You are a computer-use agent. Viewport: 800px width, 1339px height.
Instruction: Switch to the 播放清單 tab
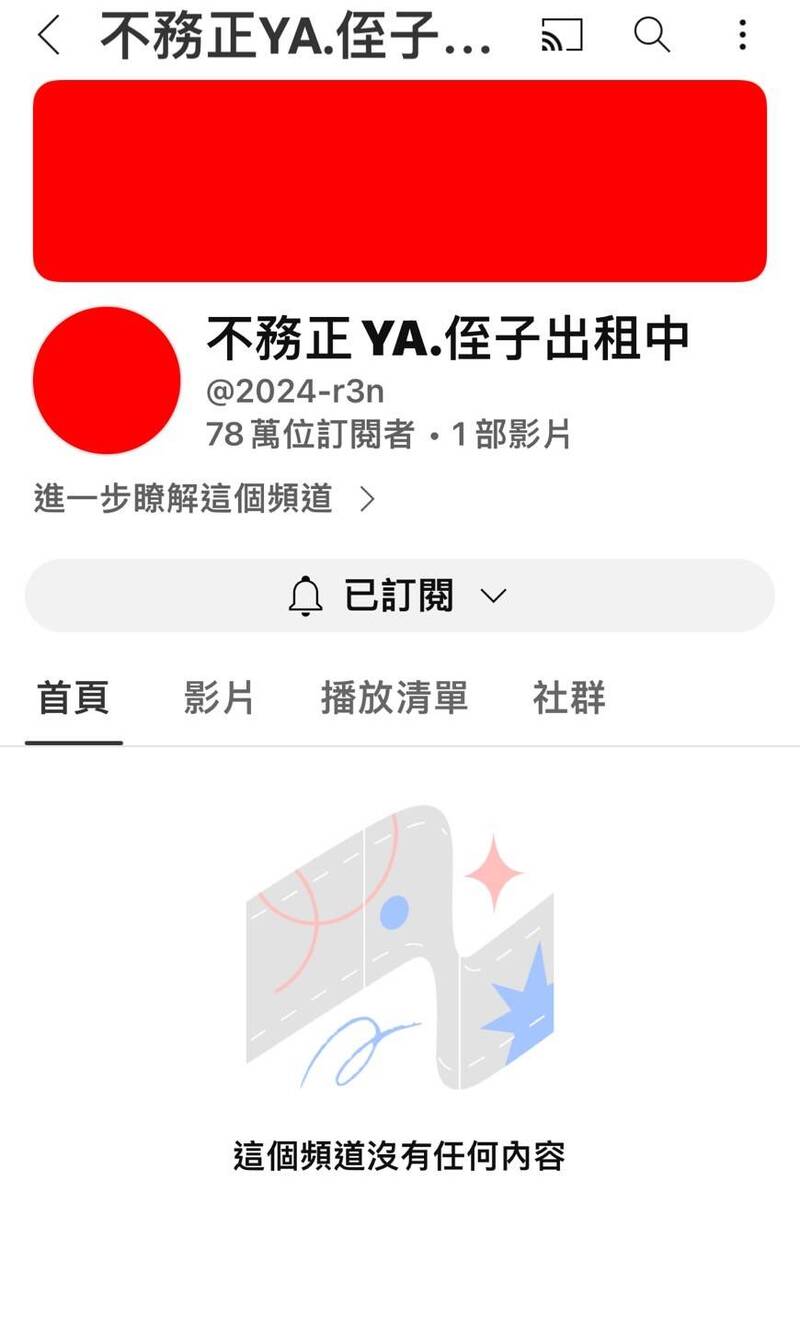394,698
